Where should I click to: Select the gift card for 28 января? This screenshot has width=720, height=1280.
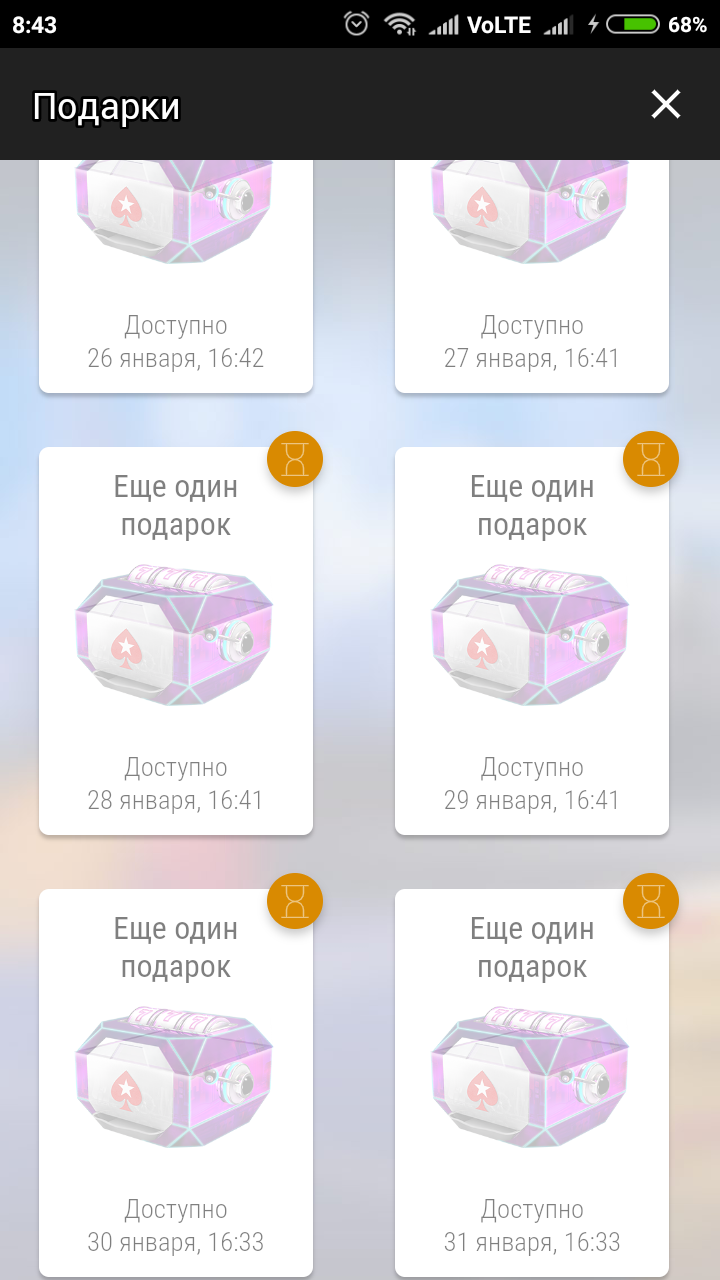tap(176, 642)
